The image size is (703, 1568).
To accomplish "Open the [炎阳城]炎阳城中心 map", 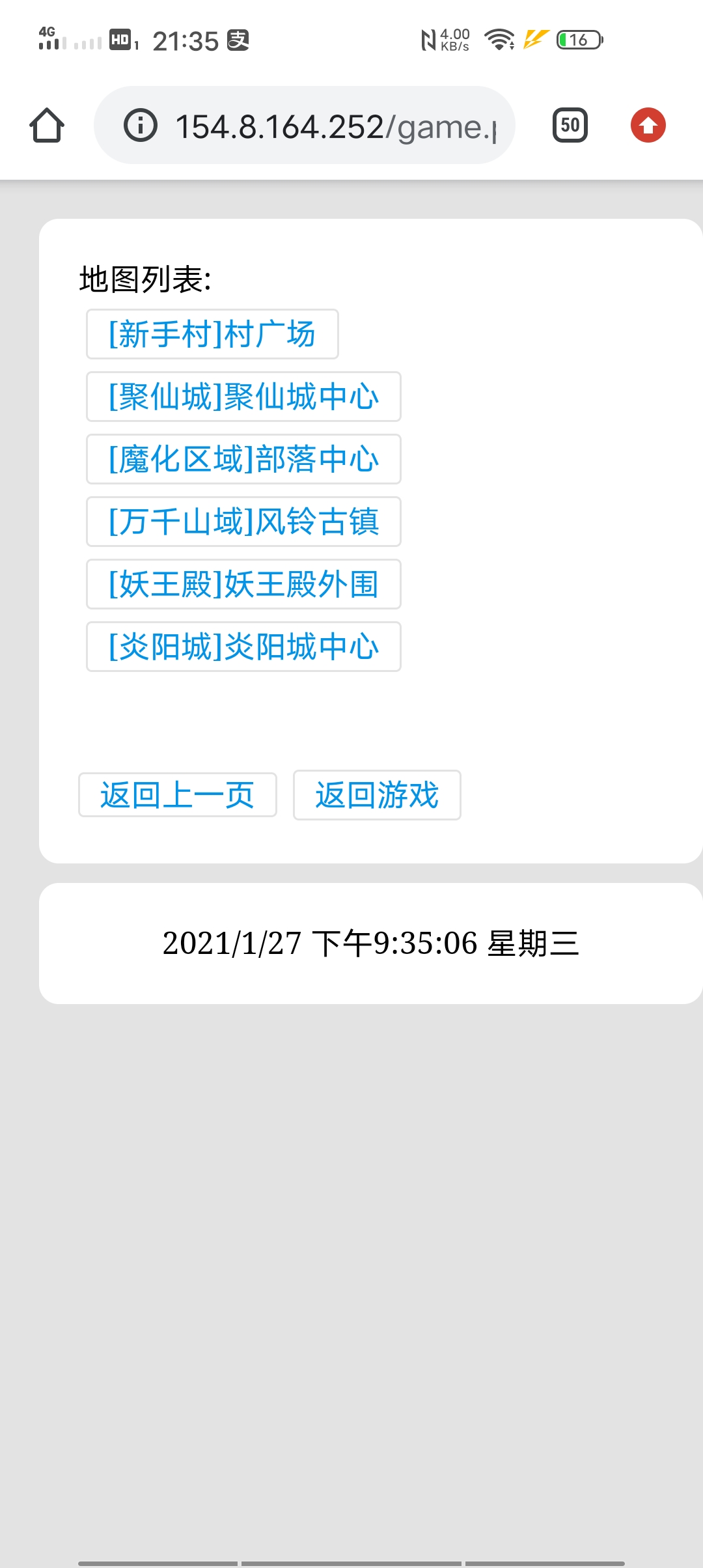I will (x=243, y=647).
